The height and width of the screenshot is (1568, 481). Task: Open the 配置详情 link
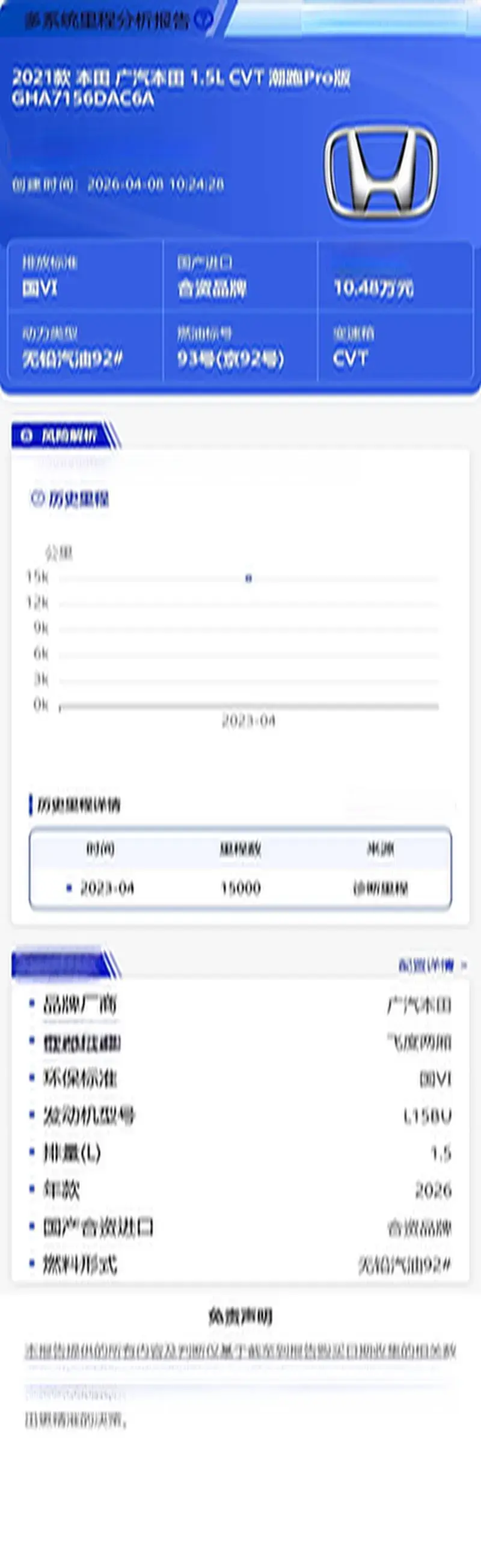432,966
